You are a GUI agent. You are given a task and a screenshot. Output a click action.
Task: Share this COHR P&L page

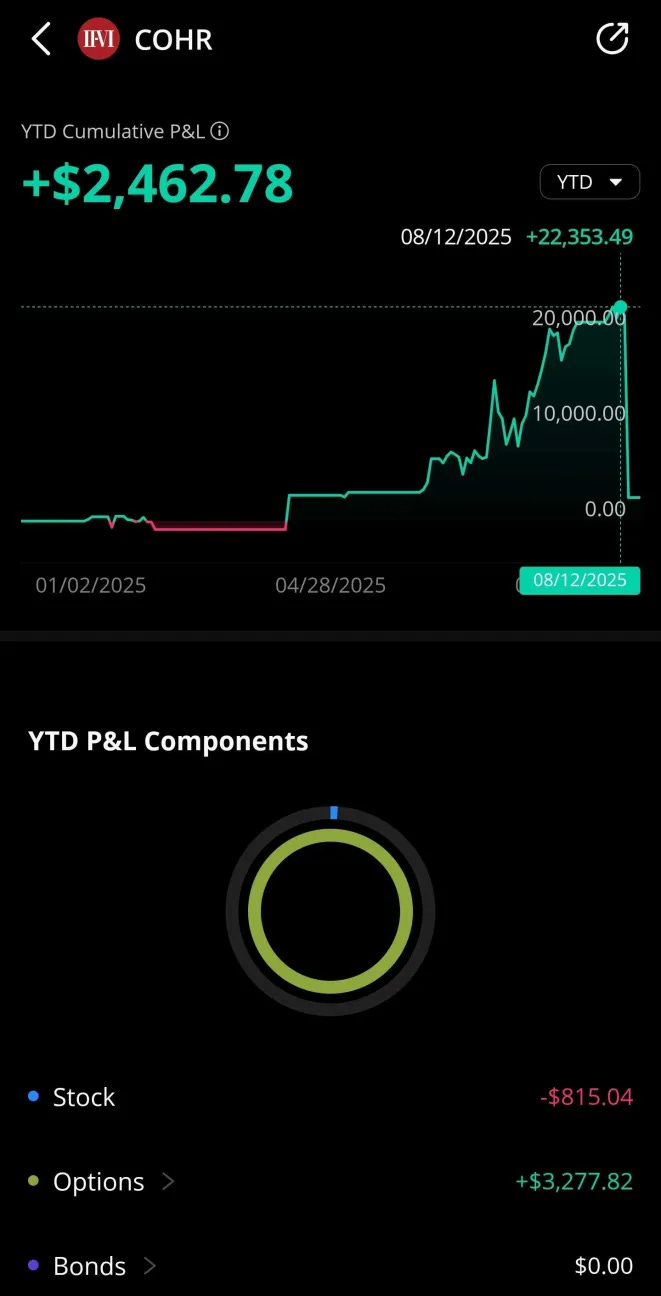point(611,40)
